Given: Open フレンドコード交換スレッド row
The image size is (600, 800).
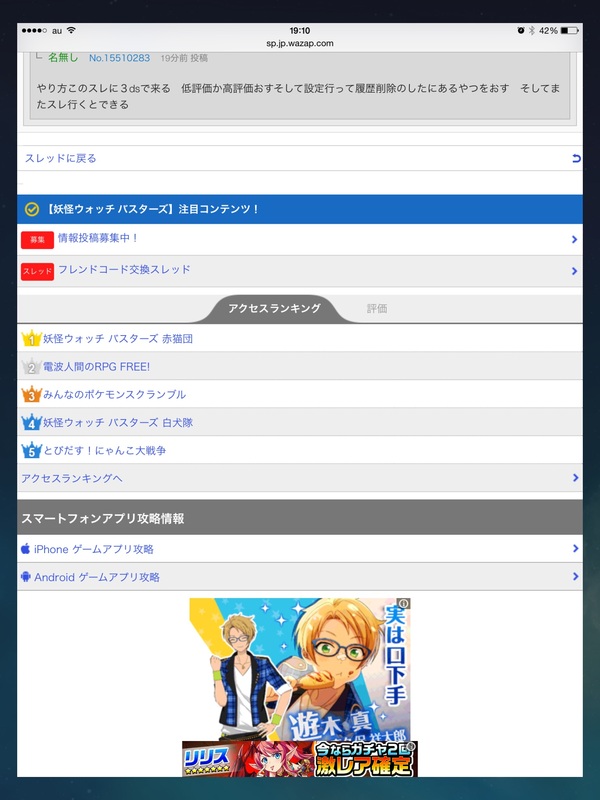Looking at the screenshot, I should coord(124,270).
